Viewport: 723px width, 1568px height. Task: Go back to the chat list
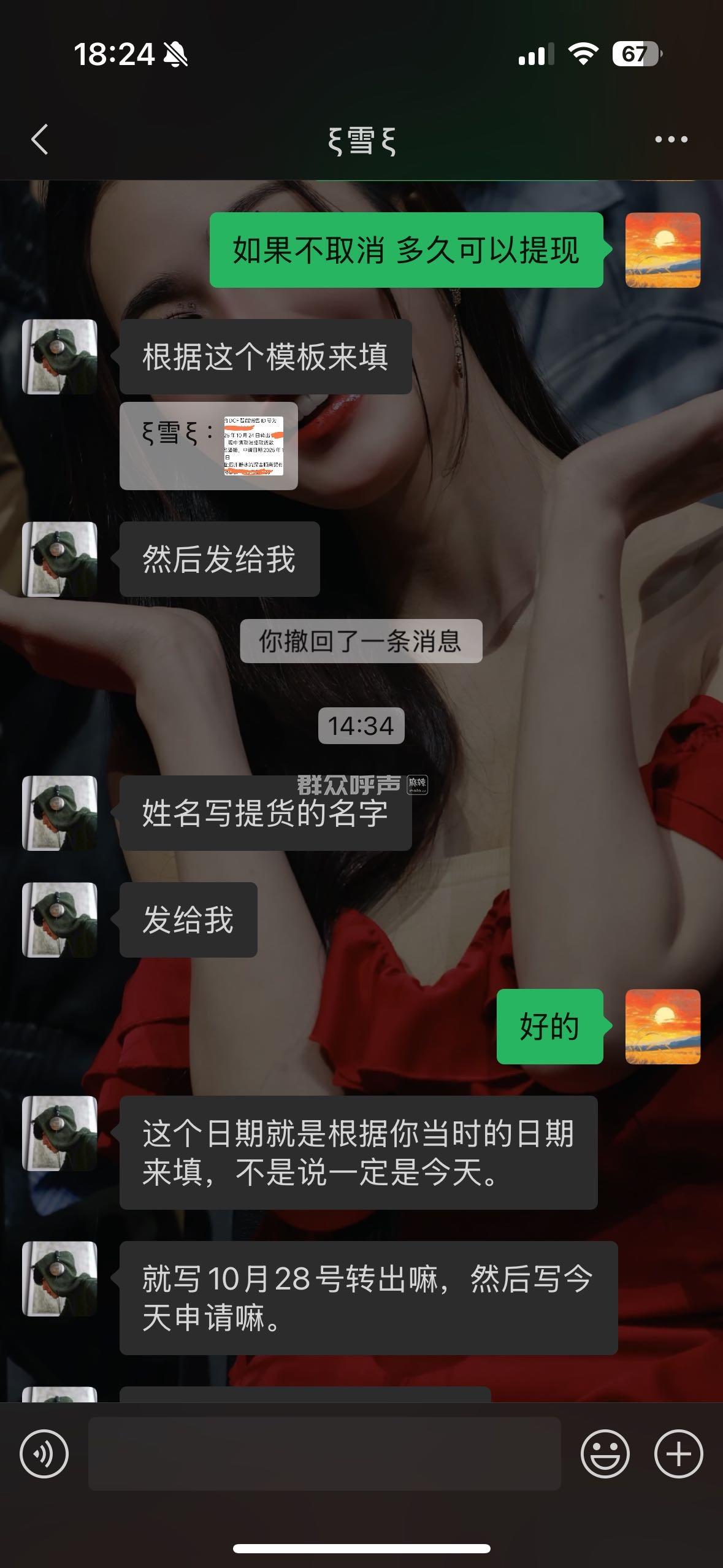(x=40, y=139)
